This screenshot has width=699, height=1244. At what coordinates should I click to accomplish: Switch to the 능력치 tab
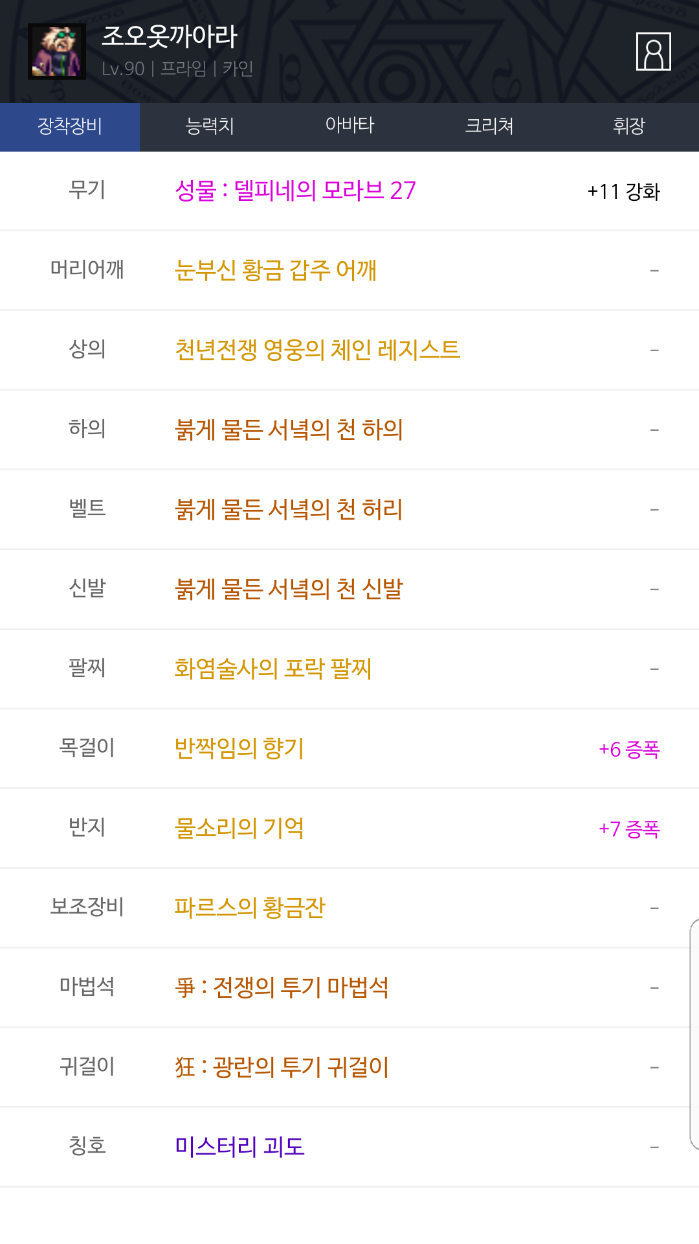pos(209,126)
